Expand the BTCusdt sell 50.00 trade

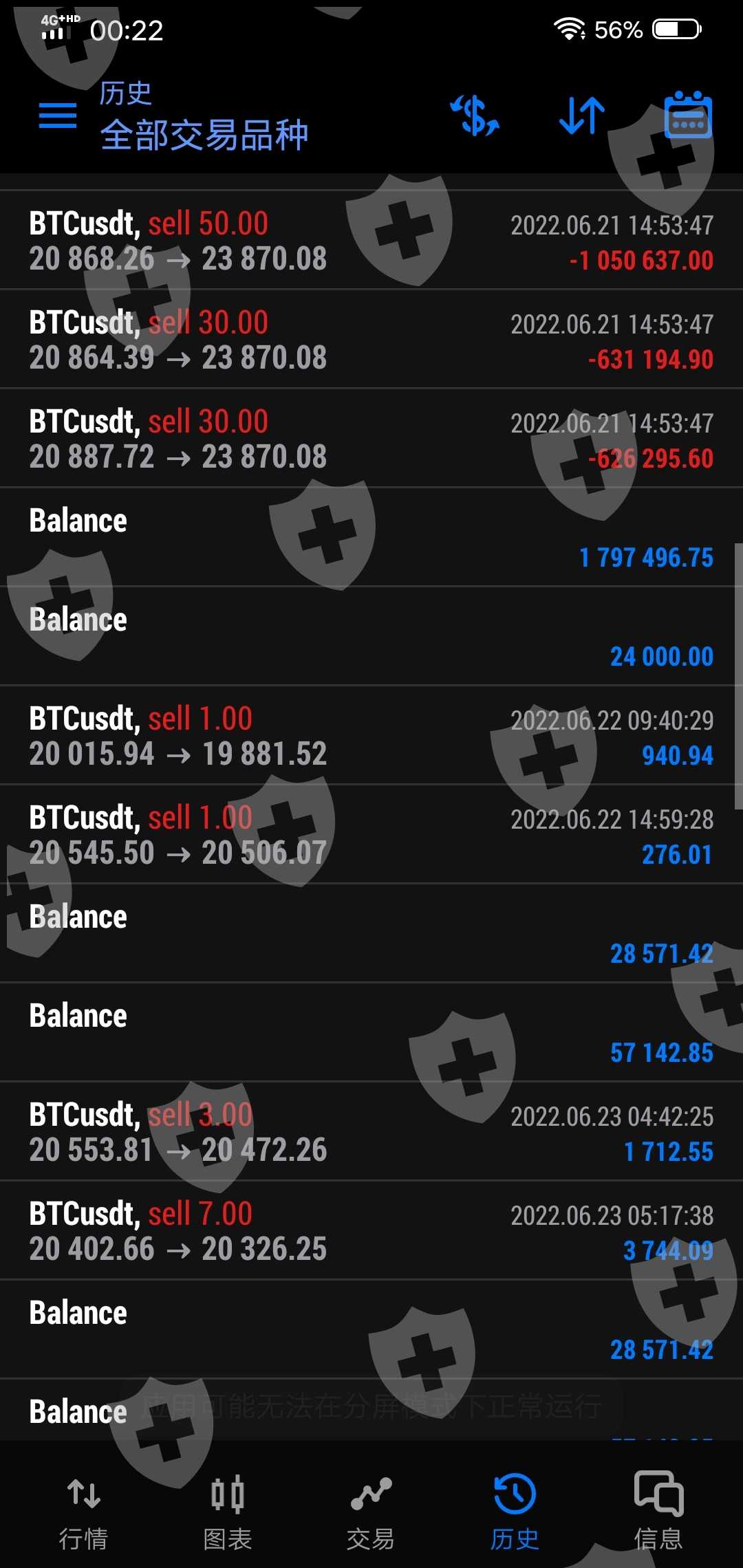click(x=371, y=241)
